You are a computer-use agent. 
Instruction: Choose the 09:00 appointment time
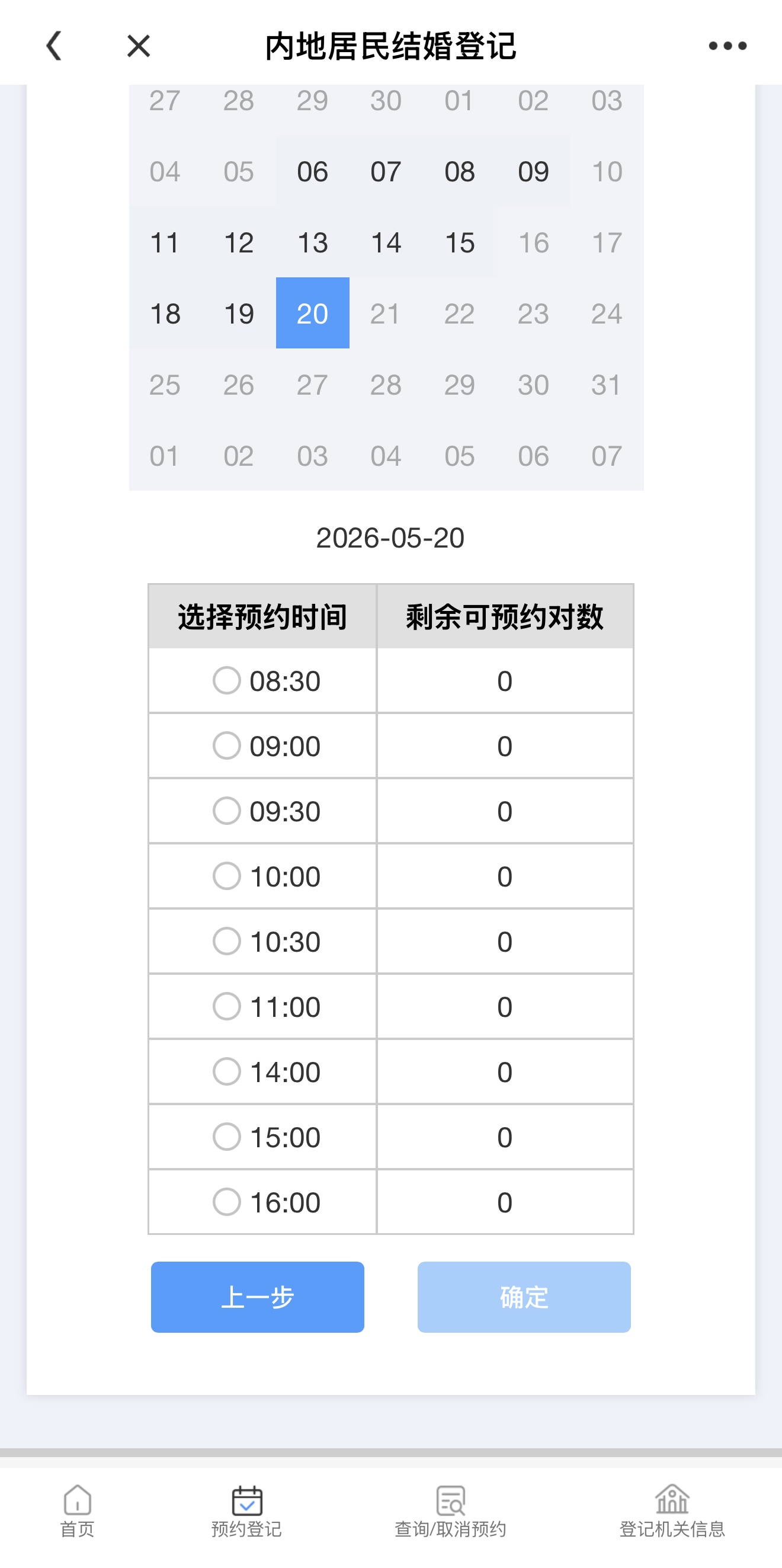[x=227, y=745]
